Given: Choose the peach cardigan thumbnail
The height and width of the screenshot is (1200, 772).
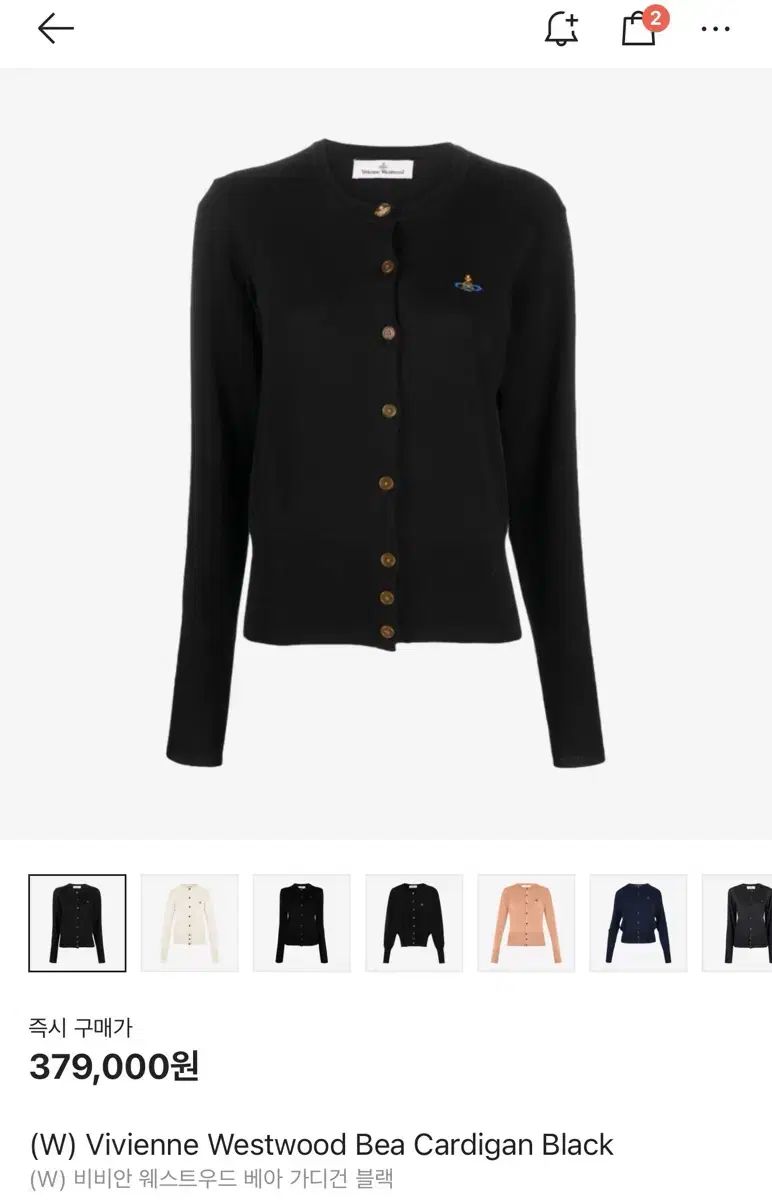Looking at the screenshot, I should point(526,923).
